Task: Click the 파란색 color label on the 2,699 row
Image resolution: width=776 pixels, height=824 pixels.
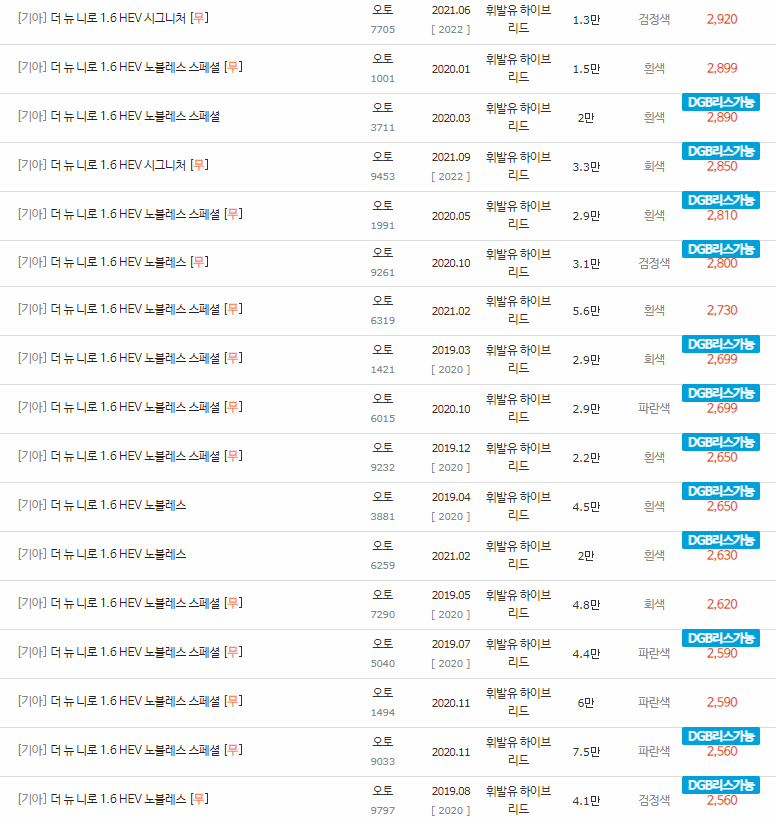Action: click(x=652, y=409)
